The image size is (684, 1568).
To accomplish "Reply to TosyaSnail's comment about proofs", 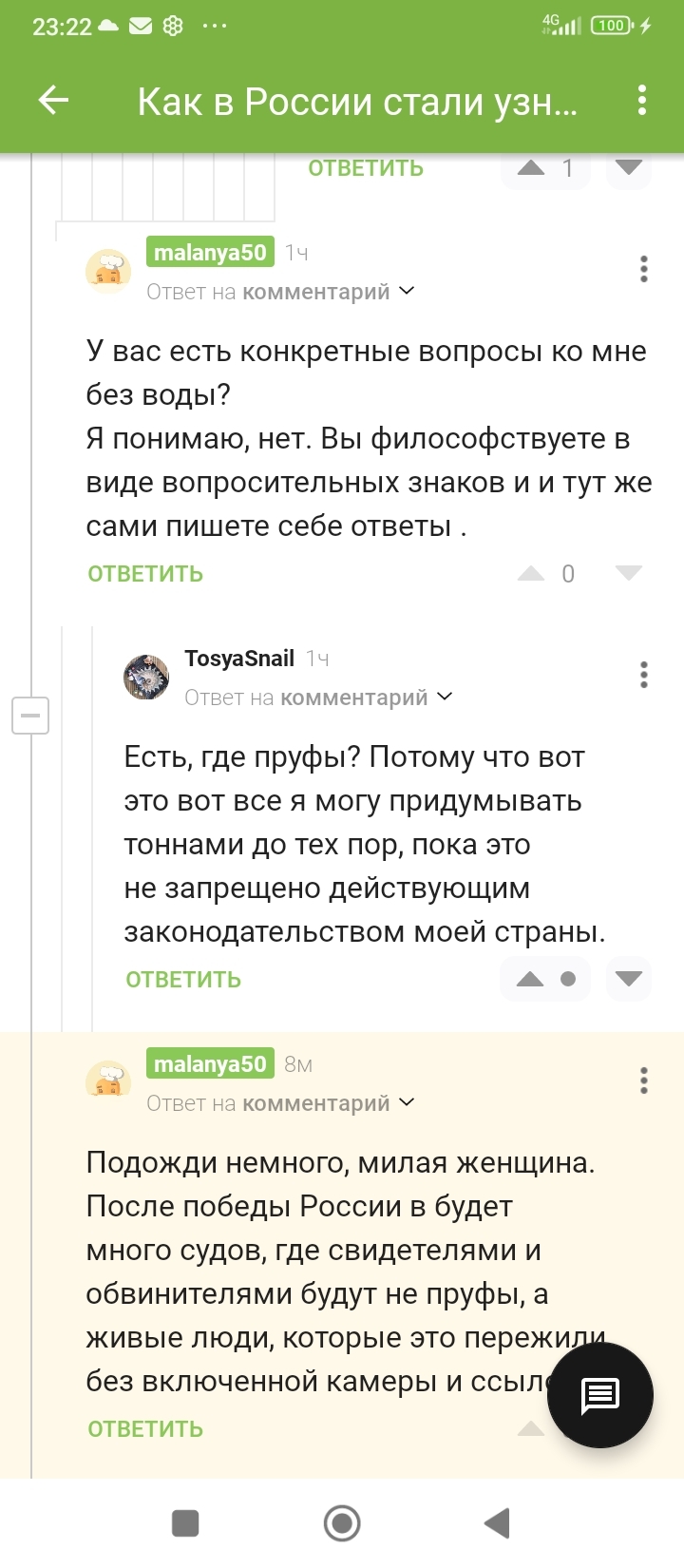I will [183, 980].
